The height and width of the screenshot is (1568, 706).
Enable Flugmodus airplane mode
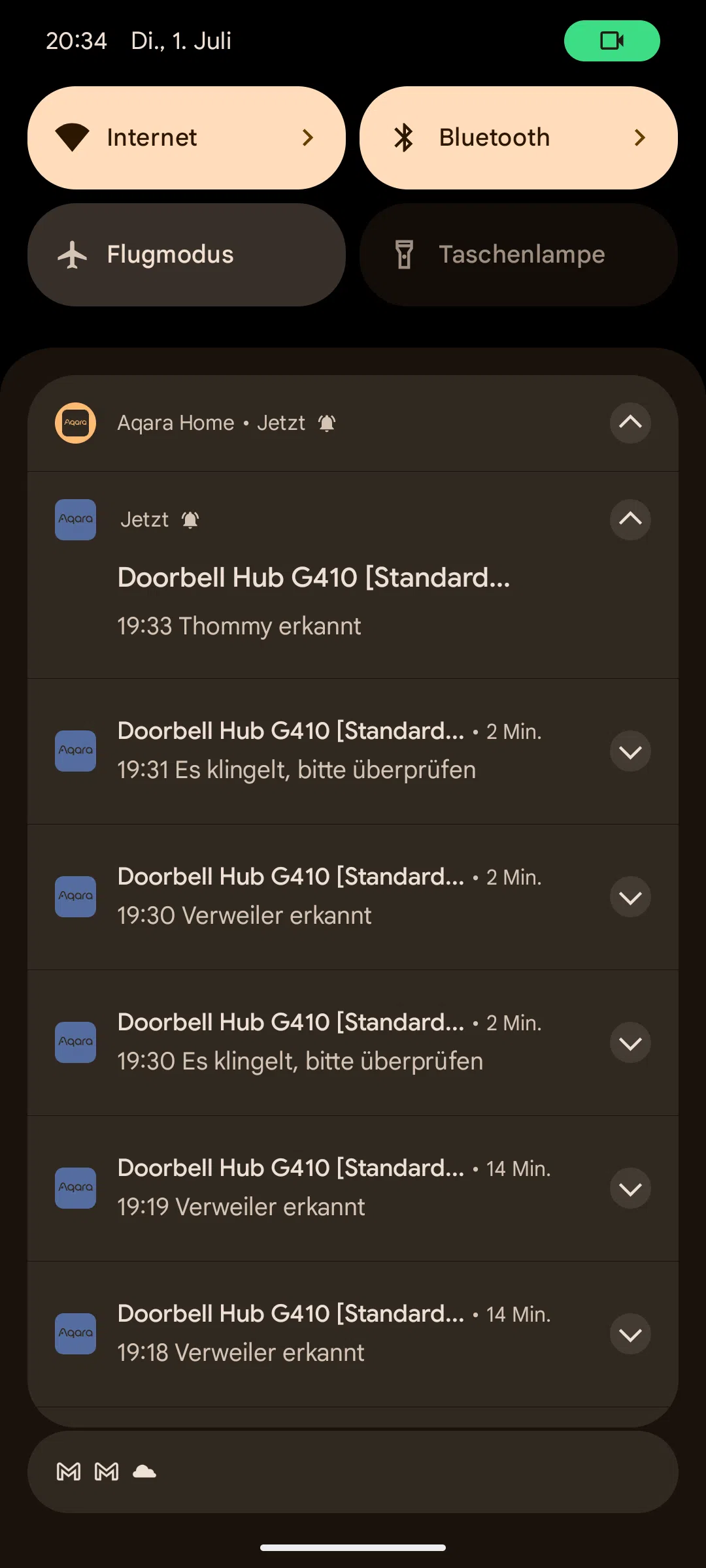[186, 255]
